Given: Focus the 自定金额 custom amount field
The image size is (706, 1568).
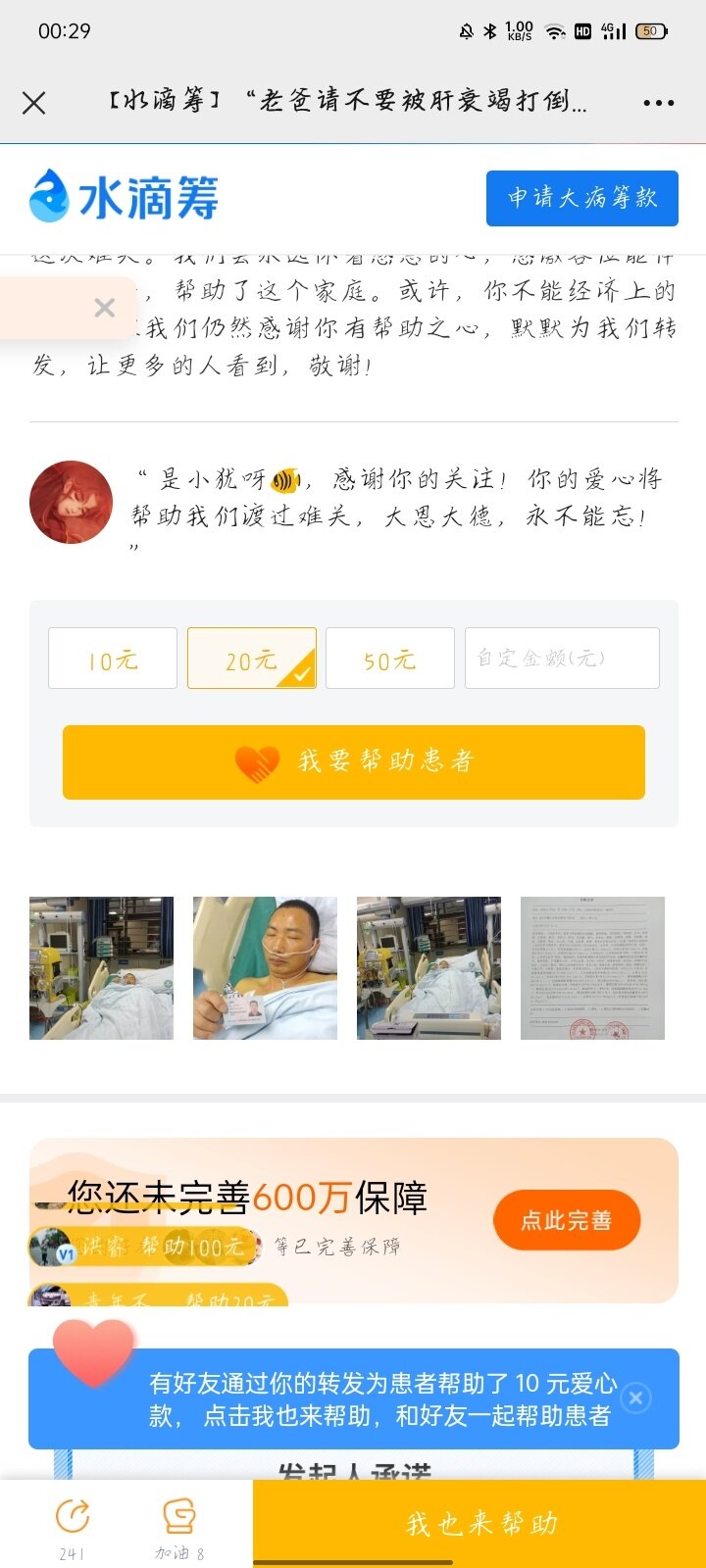Looking at the screenshot, I should (x=562, y=659).
